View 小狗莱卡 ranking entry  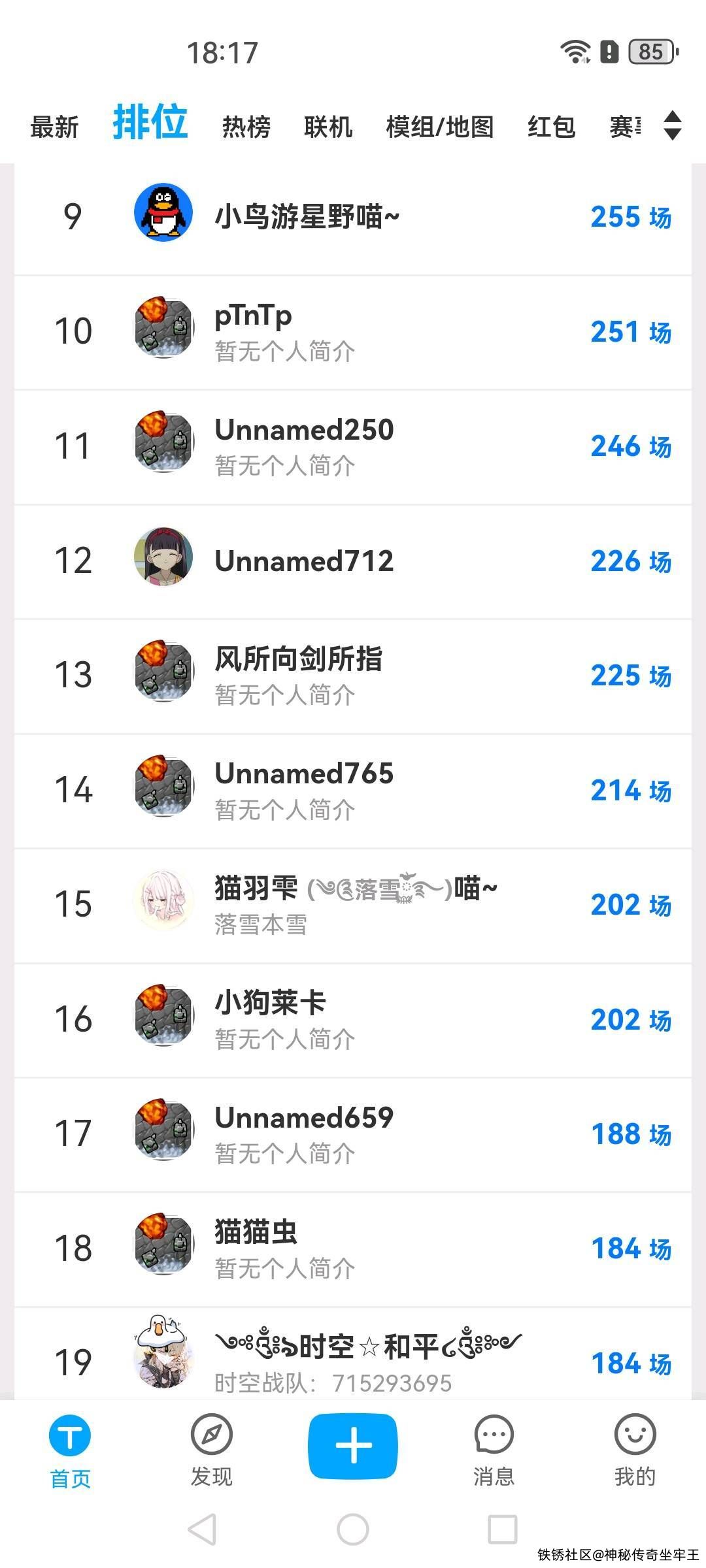[x=353, y=1019]
